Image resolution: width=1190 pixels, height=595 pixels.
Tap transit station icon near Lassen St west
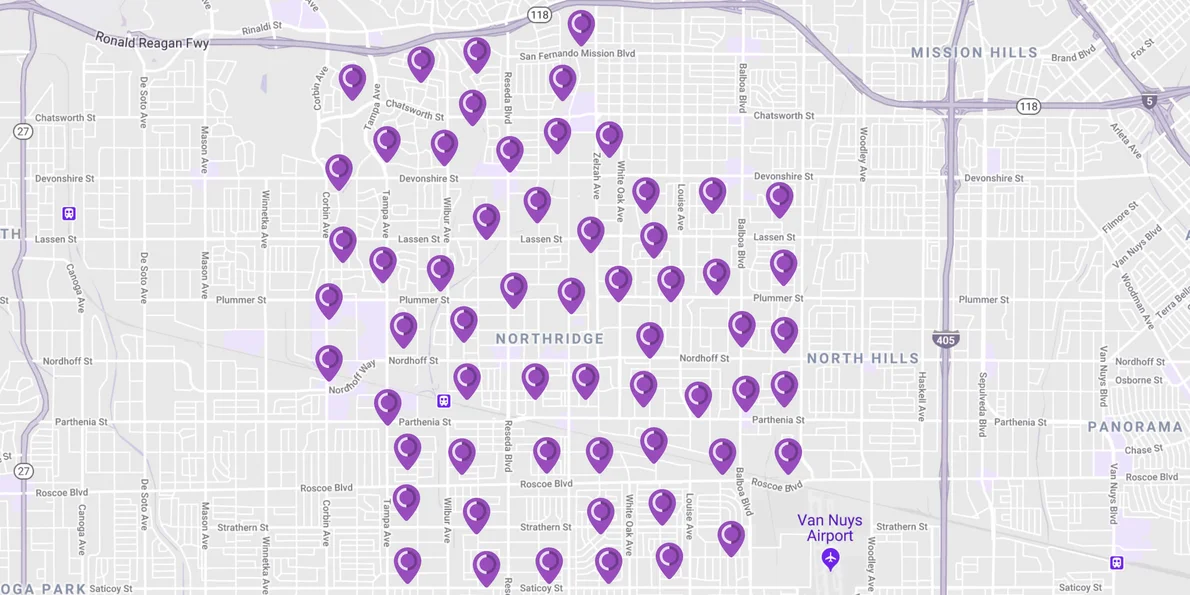69,213
